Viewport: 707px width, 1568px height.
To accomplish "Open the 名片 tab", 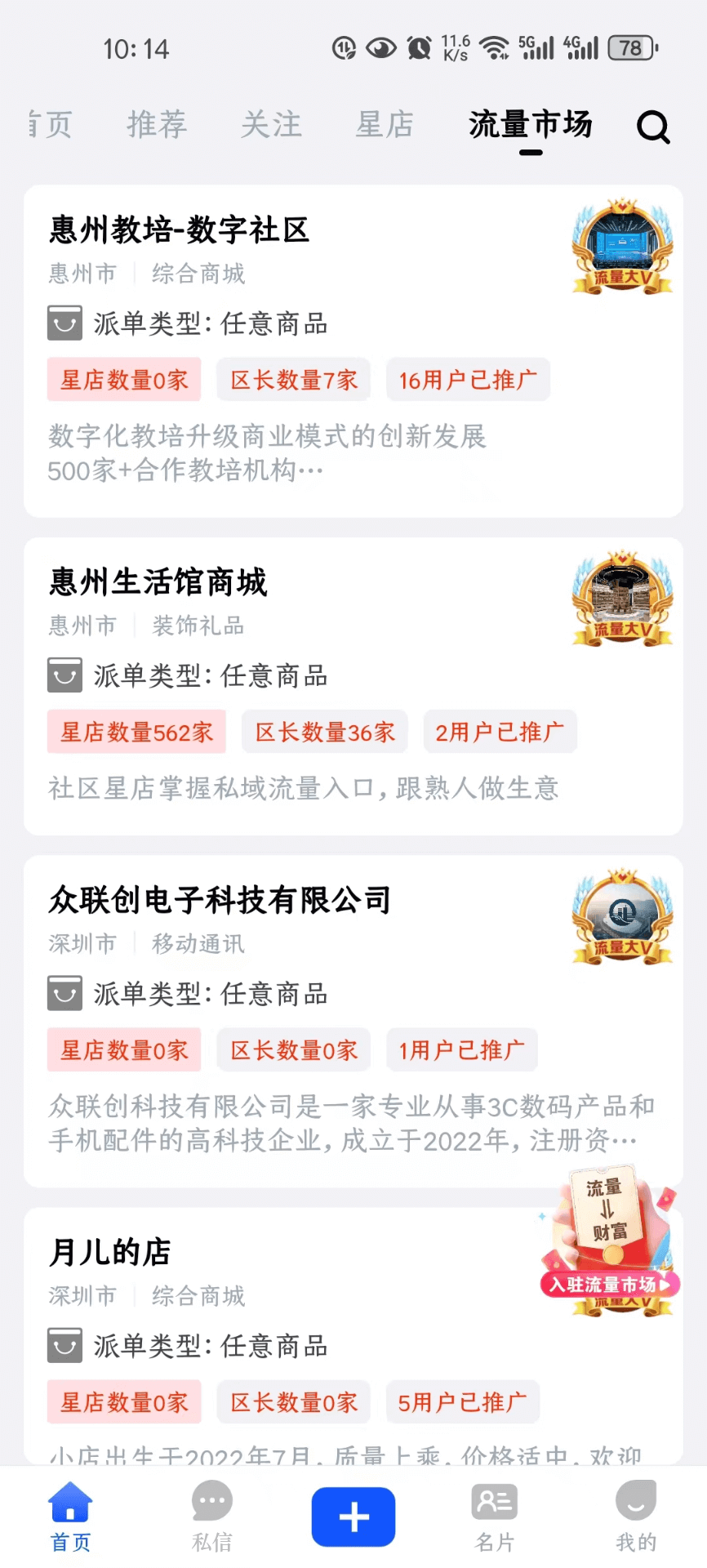I will tap(495, 1517).
